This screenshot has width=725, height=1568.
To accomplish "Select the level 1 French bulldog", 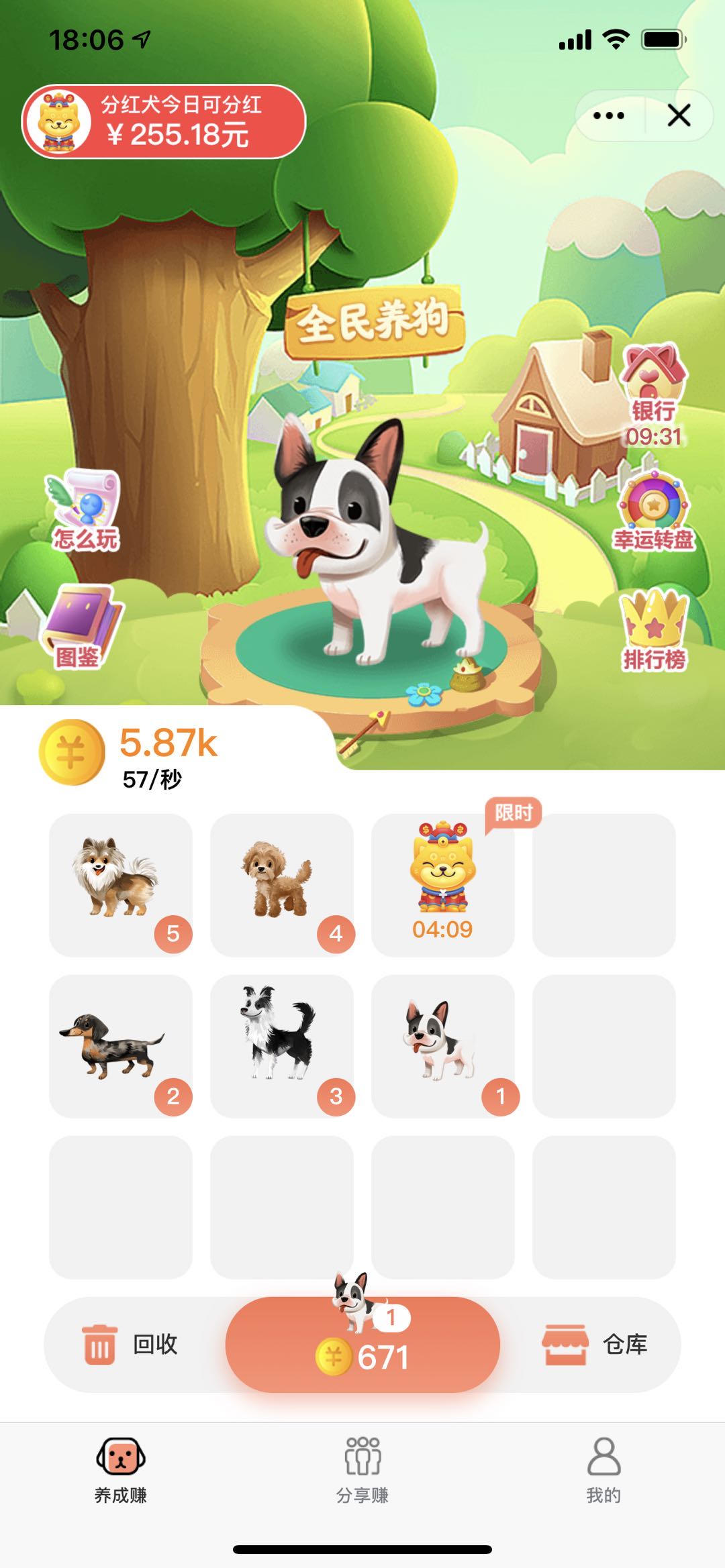I will pos(443,1045).
